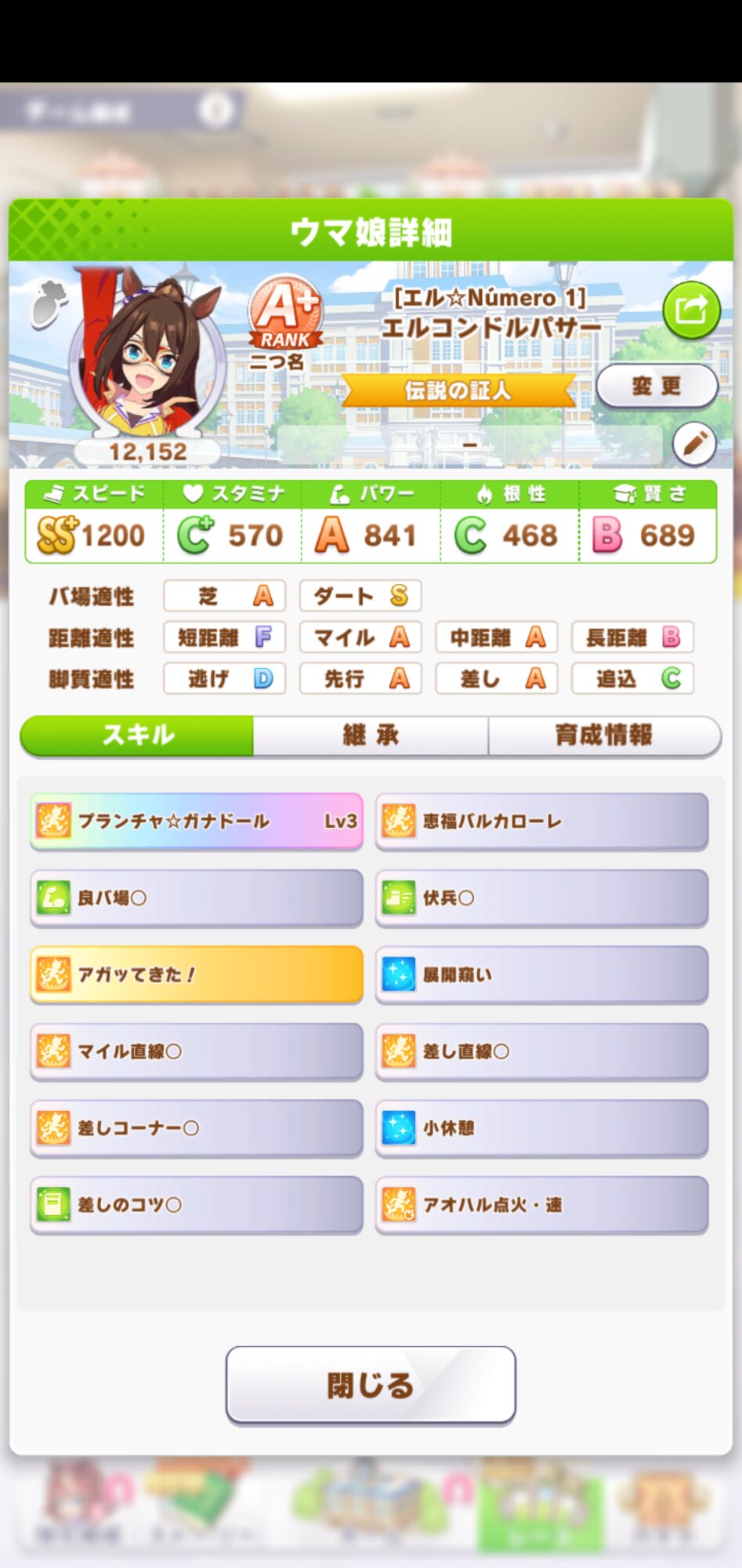This screenshot has width=742, height=1568.
Task: Open the 小休憩 skill
Action: pos(542,1128)
